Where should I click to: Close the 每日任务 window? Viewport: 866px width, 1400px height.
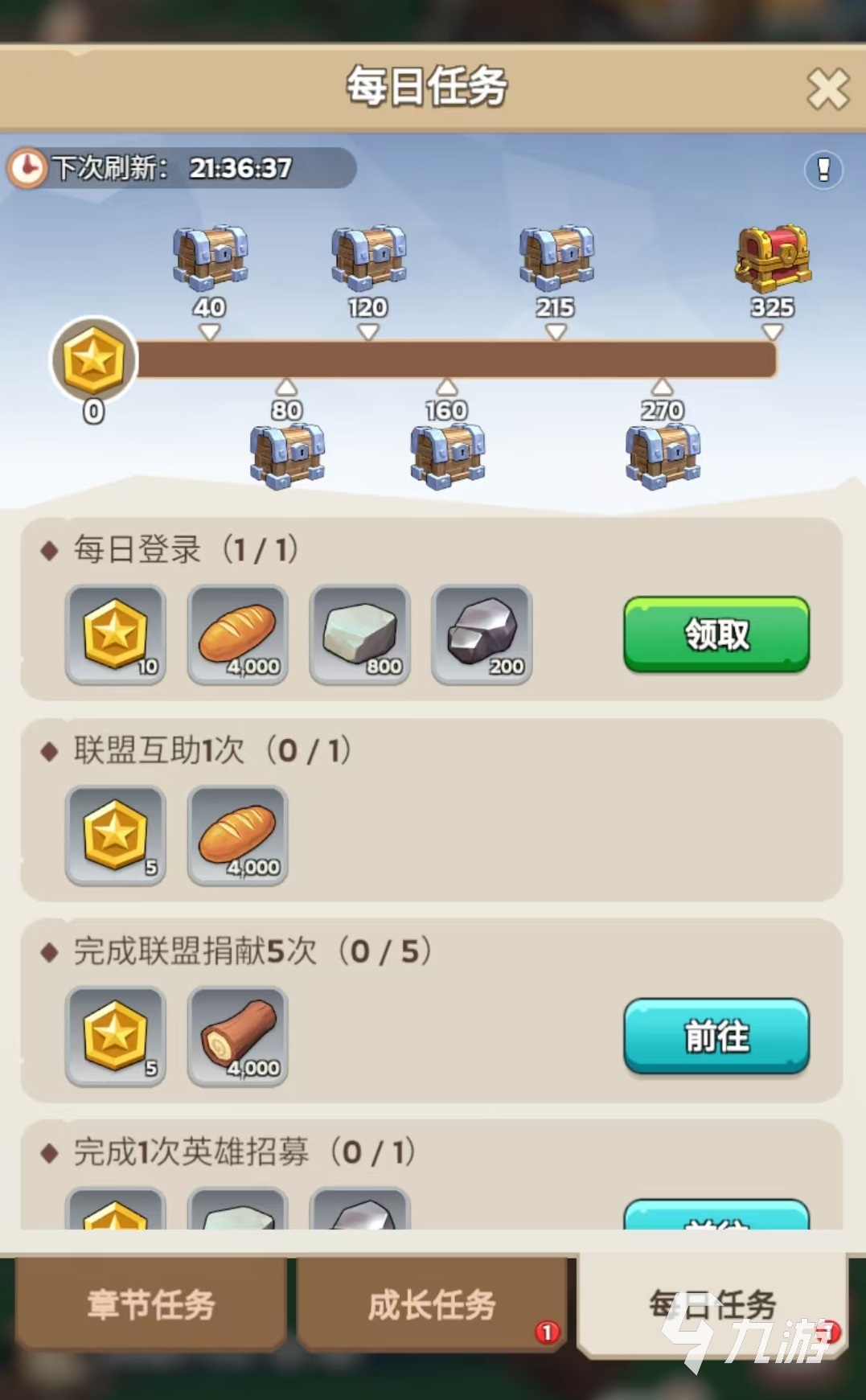827,88
